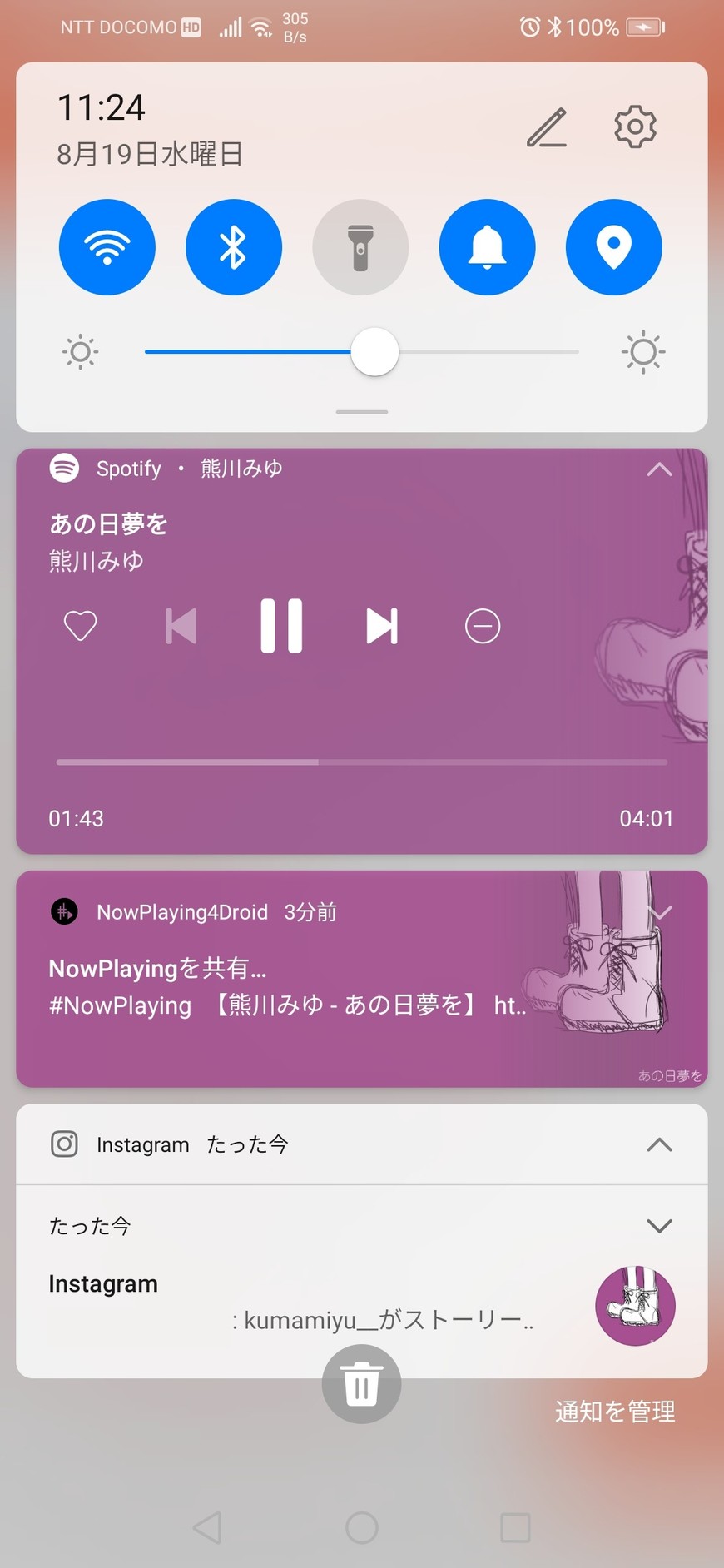Screen dimensions: 724x1568
Task: Skip to the next Spotify track
Action: 382,626
